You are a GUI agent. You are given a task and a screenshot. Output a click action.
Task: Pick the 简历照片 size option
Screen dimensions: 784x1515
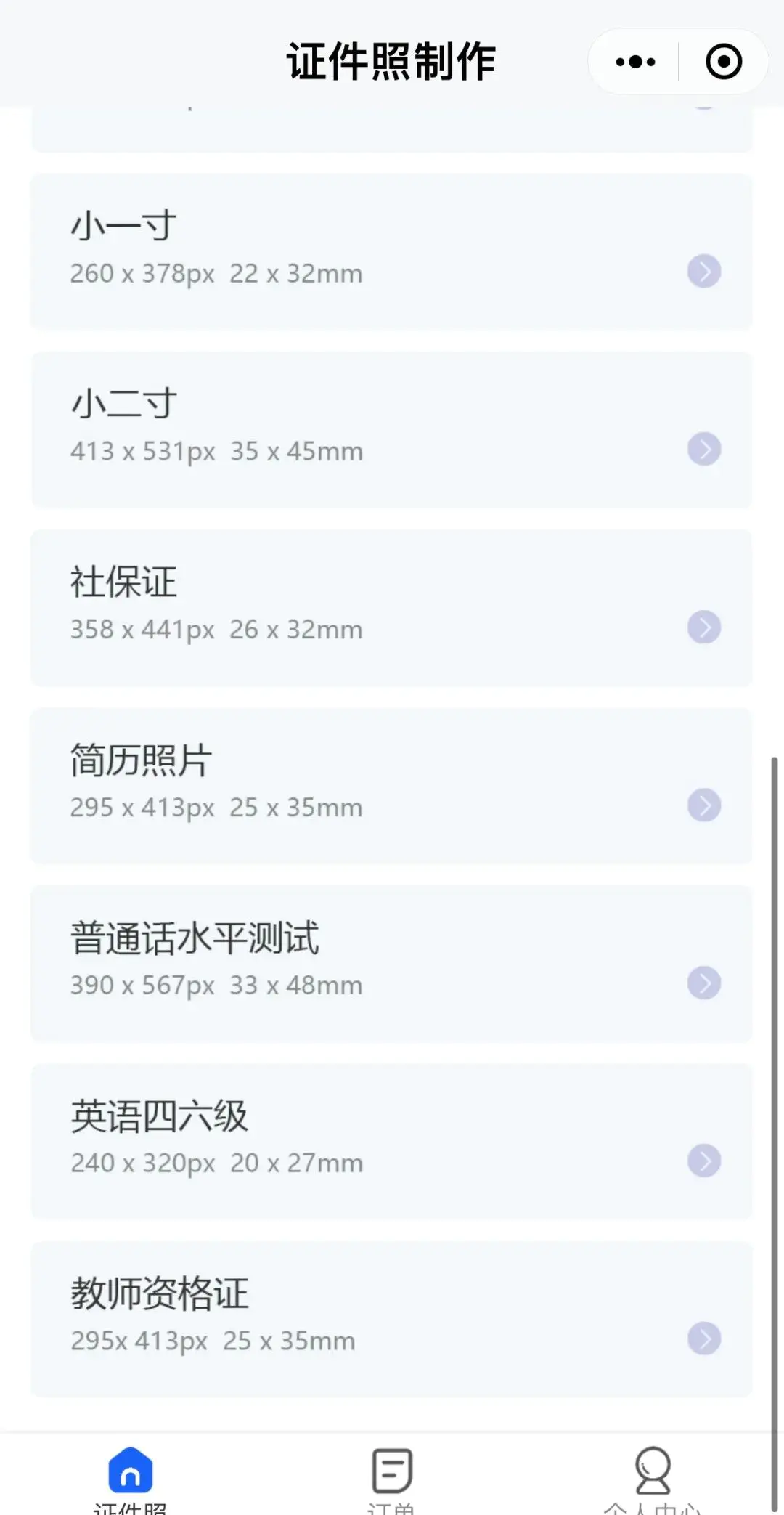click(391, 785)
